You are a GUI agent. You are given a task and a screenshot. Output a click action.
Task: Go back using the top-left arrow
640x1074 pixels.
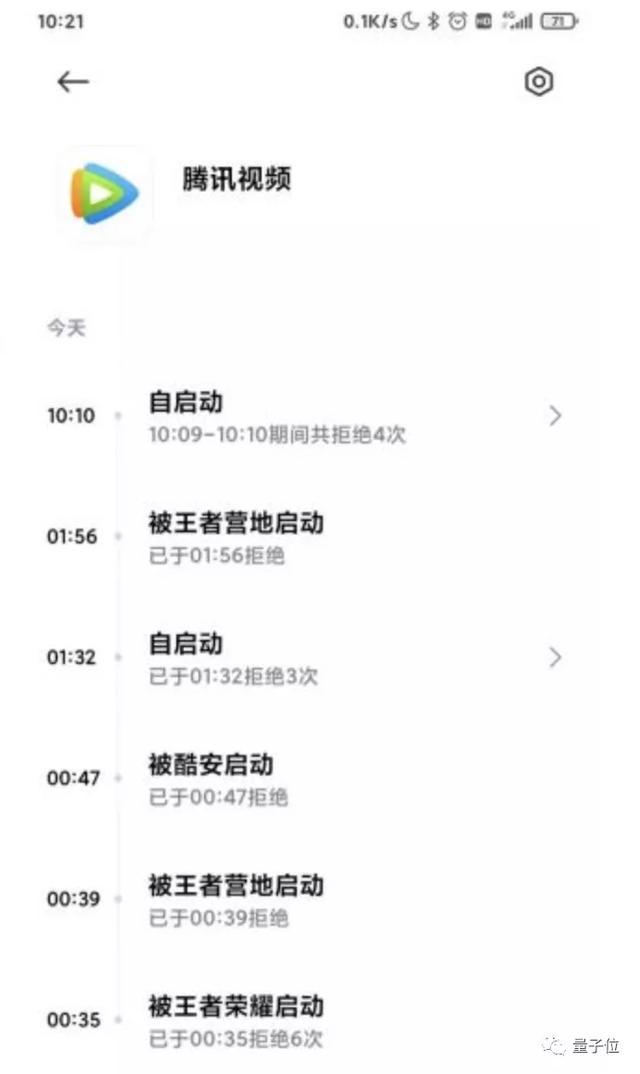pos(73,82)
